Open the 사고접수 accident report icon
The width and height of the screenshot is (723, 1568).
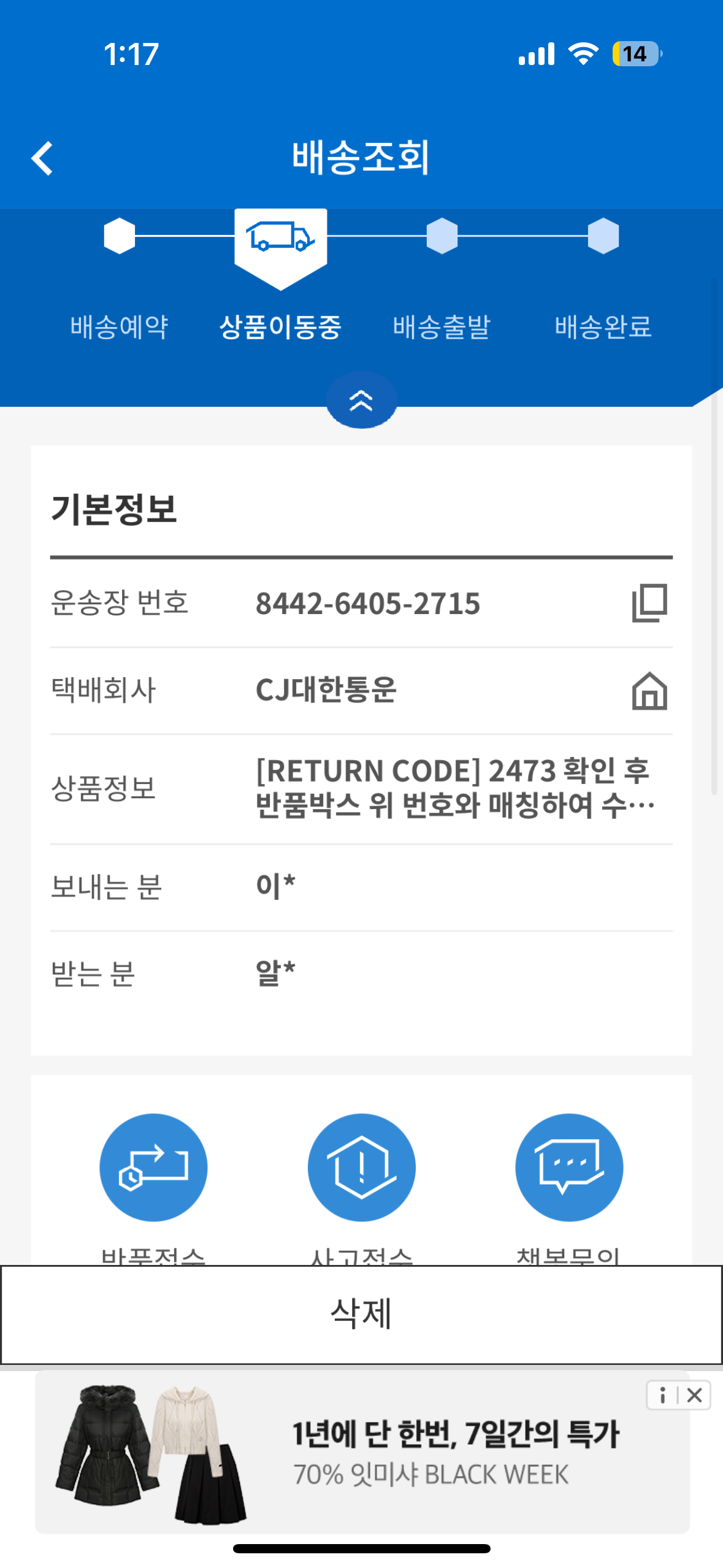pos(361,1167)
